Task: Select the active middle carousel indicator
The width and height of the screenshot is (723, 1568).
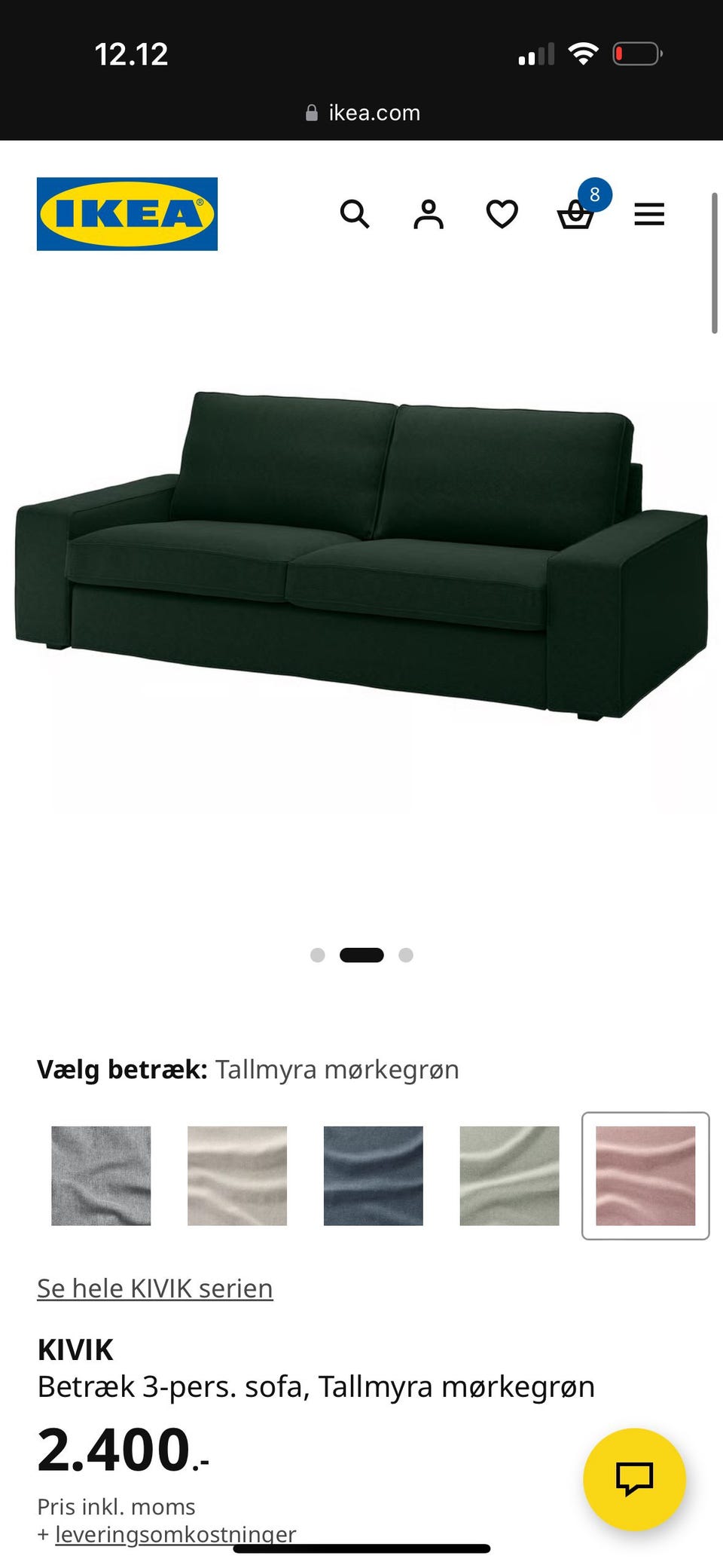Action: [x=362, y=954]
